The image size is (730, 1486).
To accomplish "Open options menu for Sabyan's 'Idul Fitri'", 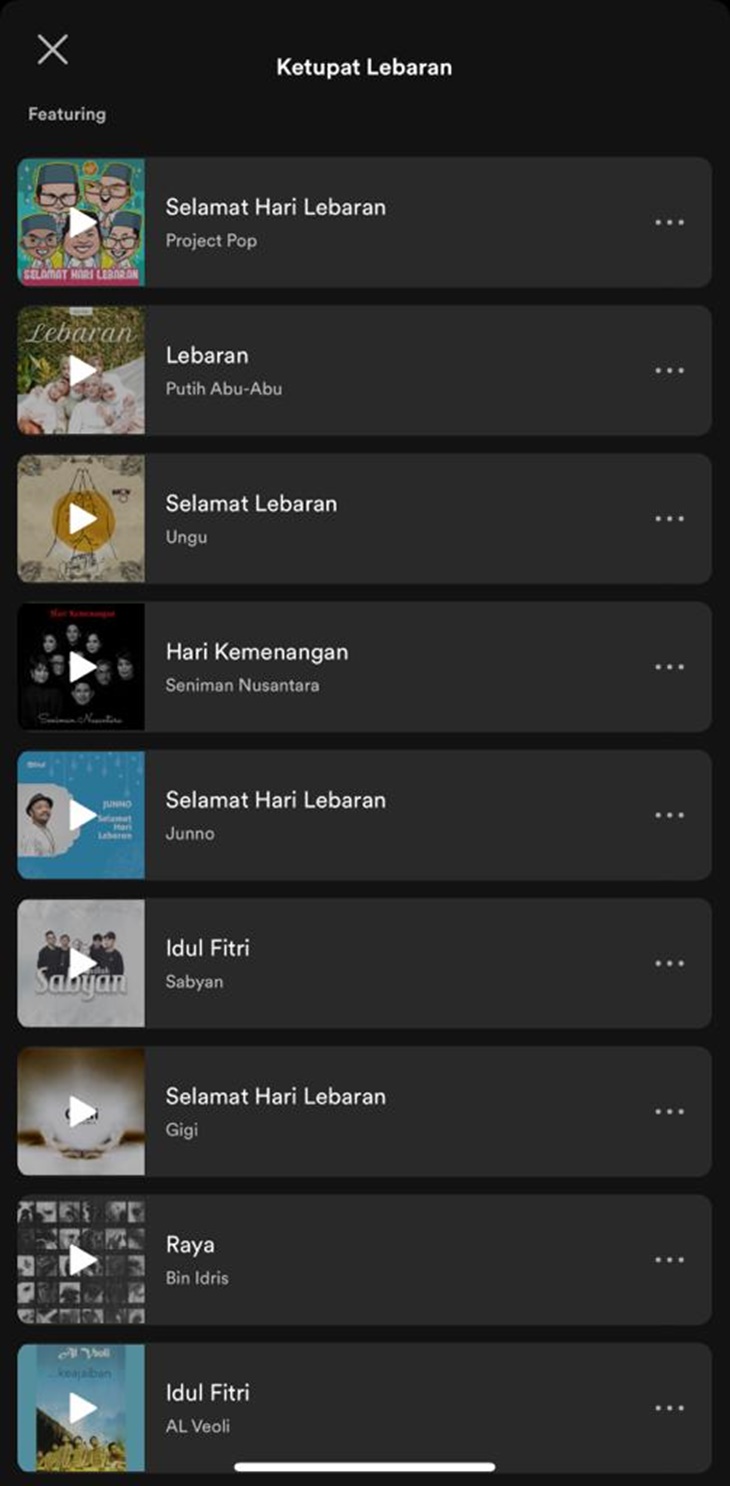I will click(x=668, y=962).
